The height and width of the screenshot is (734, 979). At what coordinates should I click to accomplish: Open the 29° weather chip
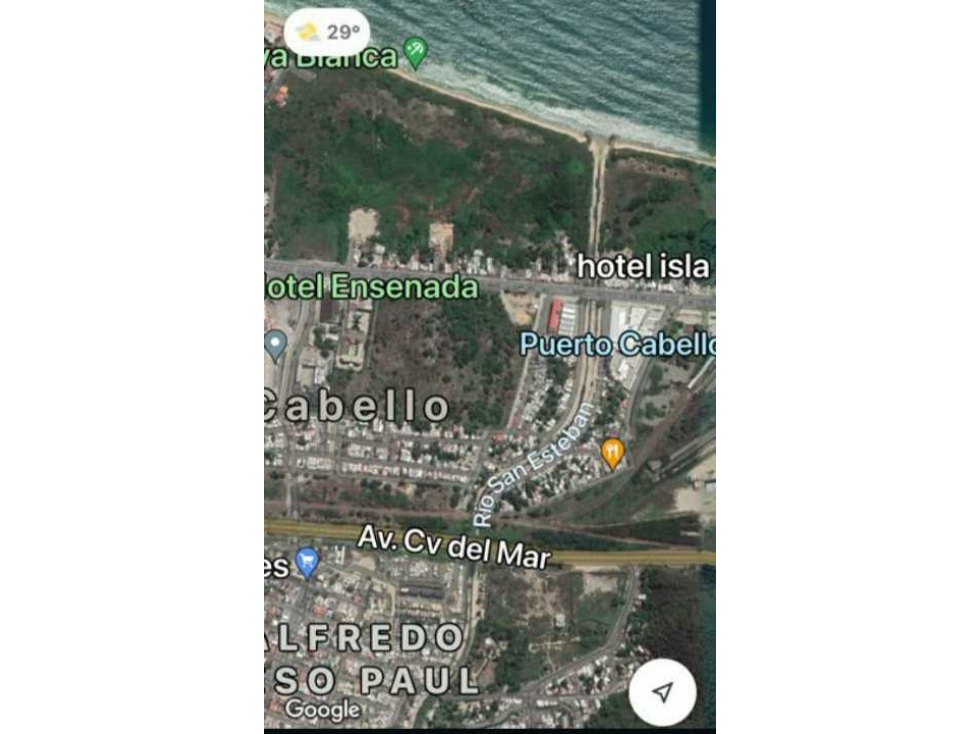(327, 33)
